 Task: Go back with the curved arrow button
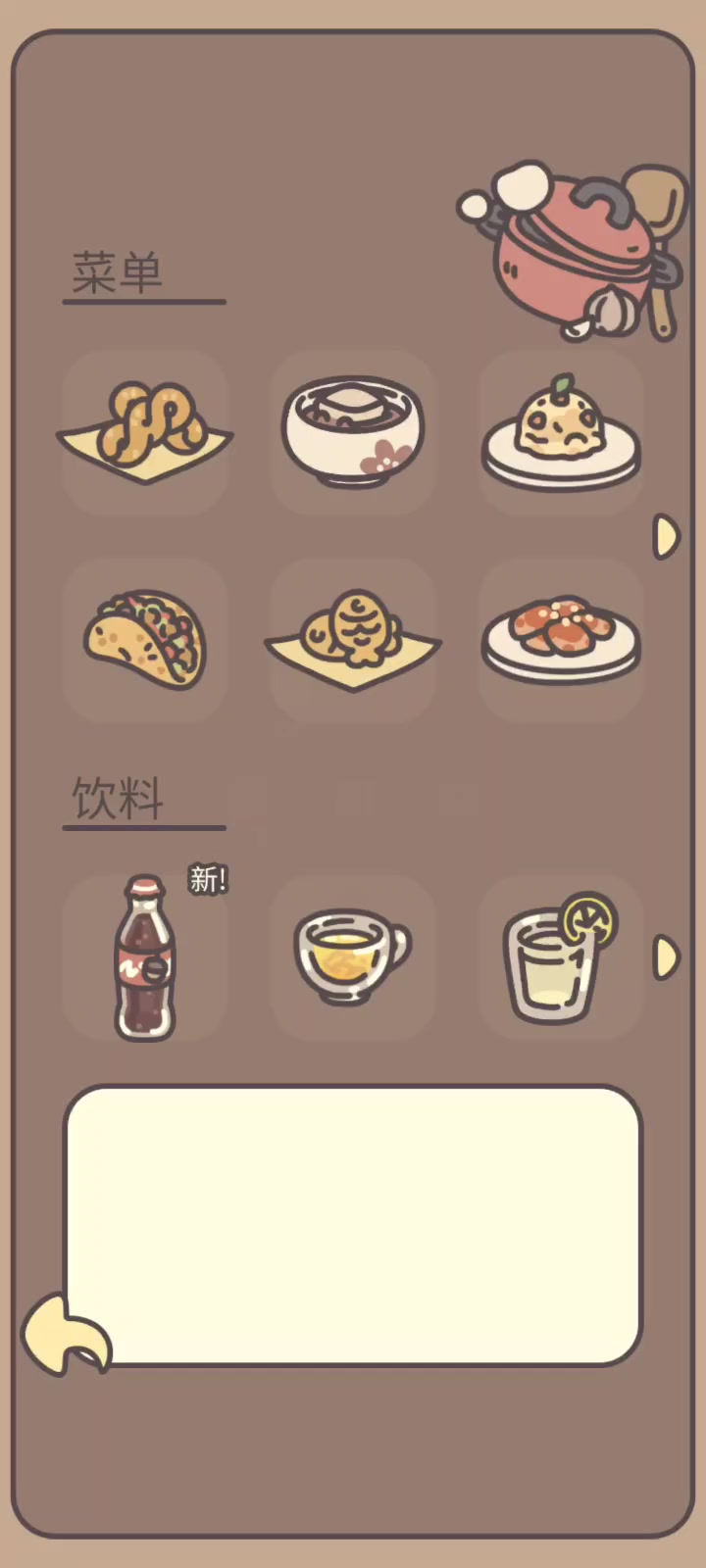tap(66, 1334)
